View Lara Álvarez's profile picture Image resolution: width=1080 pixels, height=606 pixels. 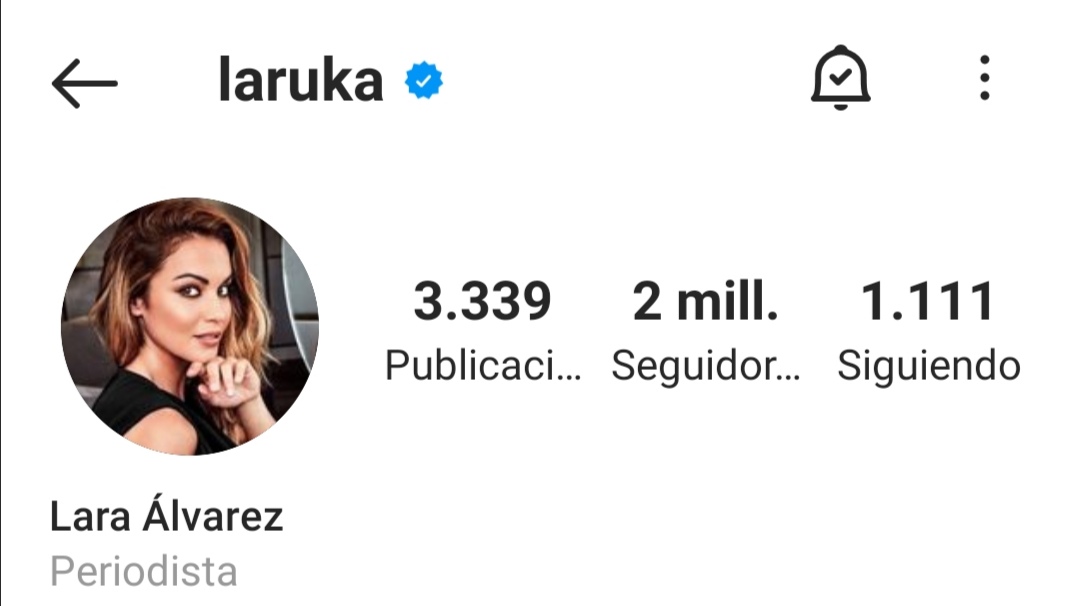[x=189, y=326]
